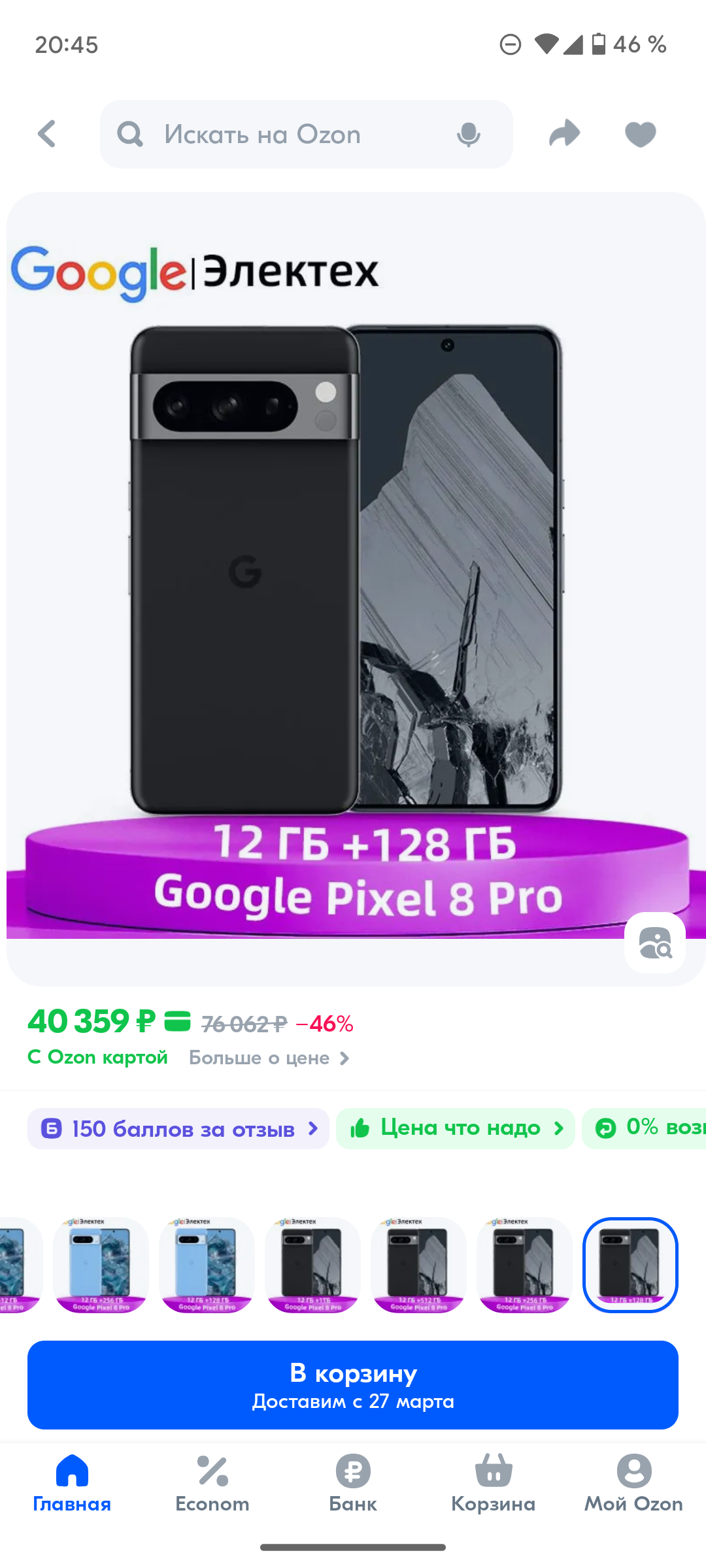
Task: Go back to the previous screen
Action: coord(47,134)
